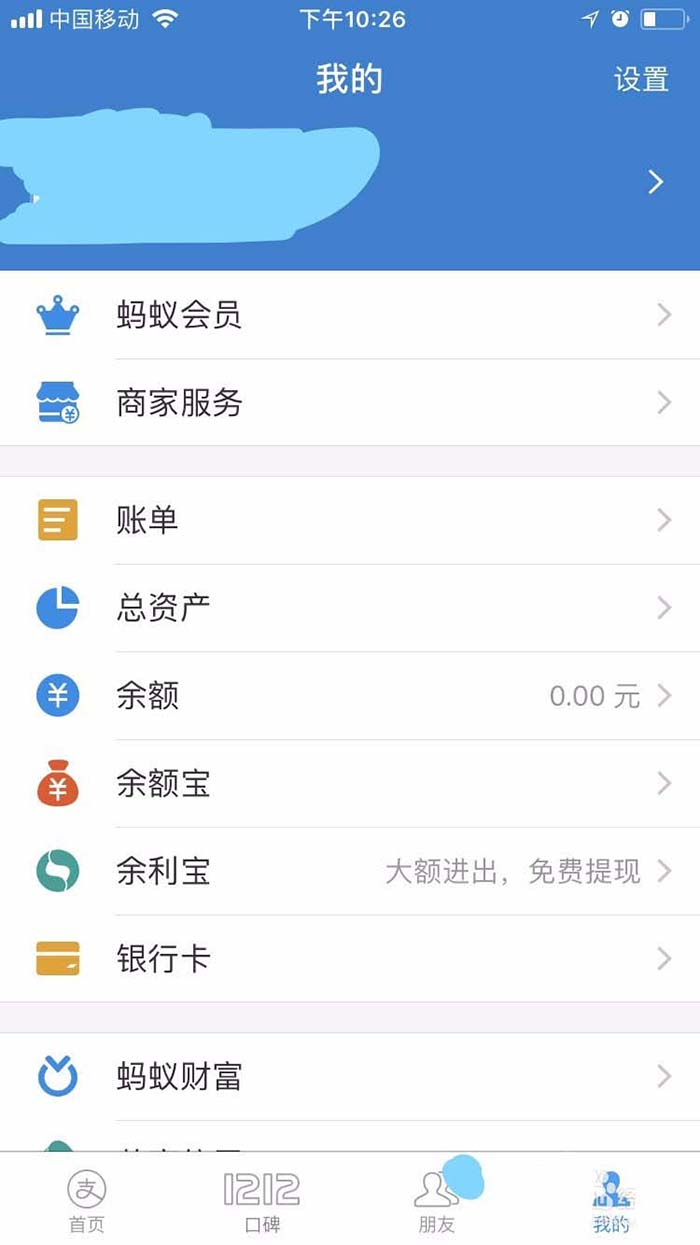Open 余额宝
The height and width of the screenshot is (1245, 700).
point(350,784)
